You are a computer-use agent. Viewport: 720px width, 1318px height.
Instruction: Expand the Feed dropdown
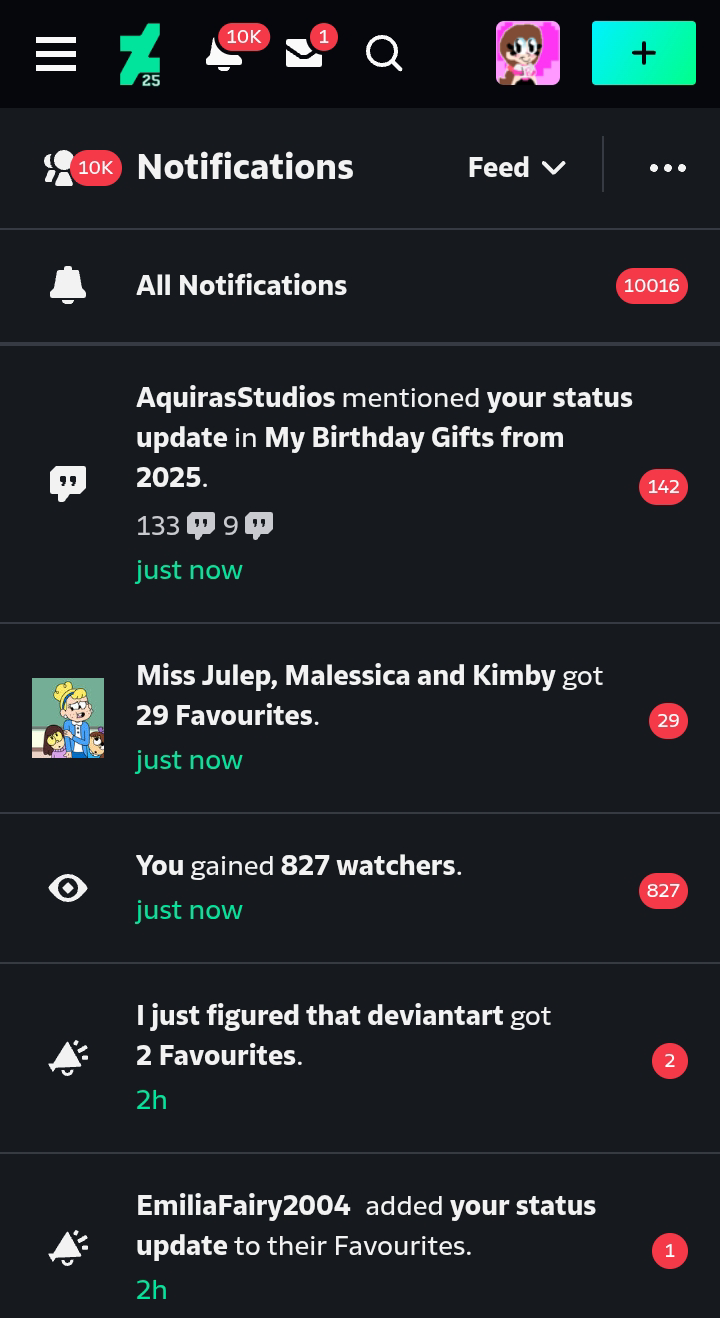click(x=517, y=167)
